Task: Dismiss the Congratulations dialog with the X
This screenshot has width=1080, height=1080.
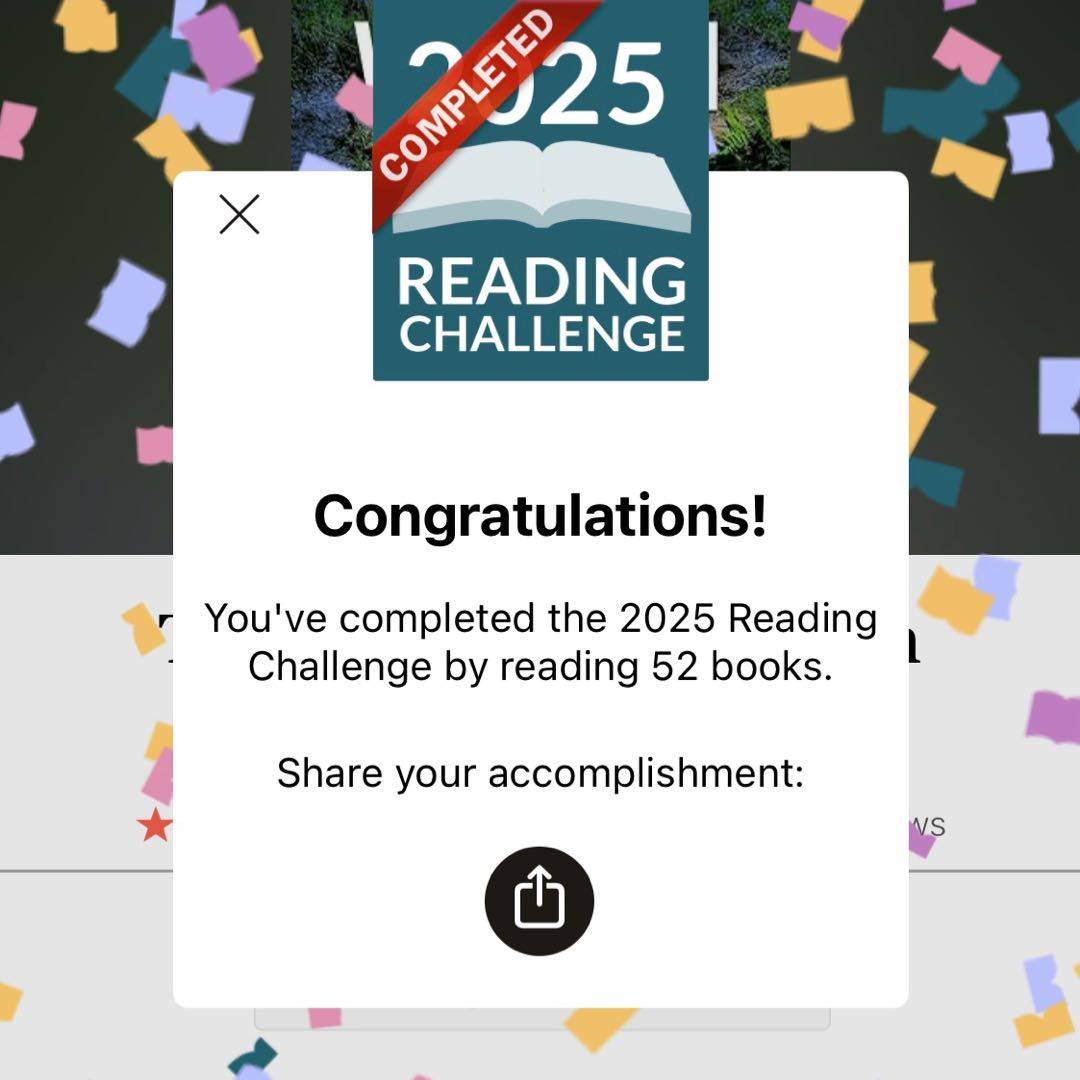Action: point(239,214)
